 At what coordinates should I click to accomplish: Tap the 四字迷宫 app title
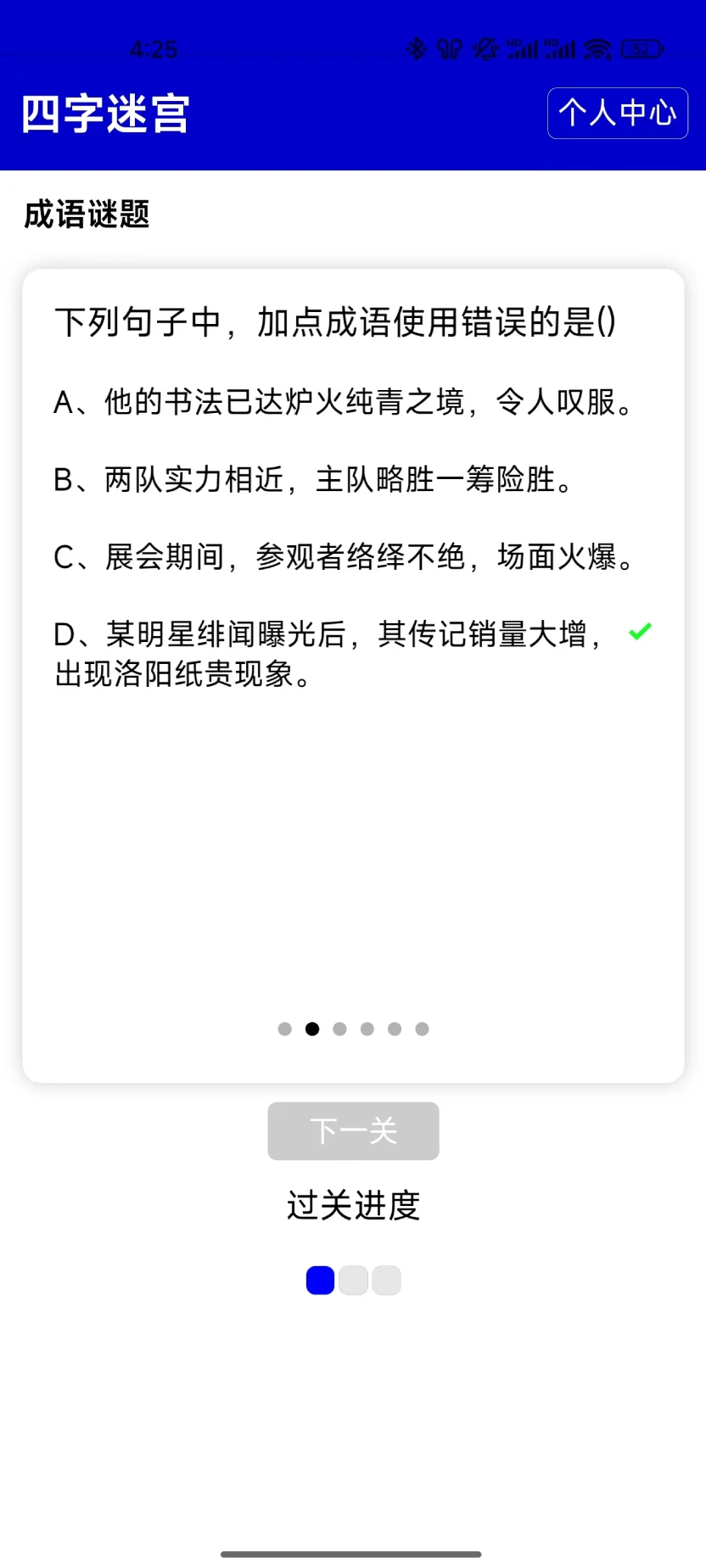point(107,111)
